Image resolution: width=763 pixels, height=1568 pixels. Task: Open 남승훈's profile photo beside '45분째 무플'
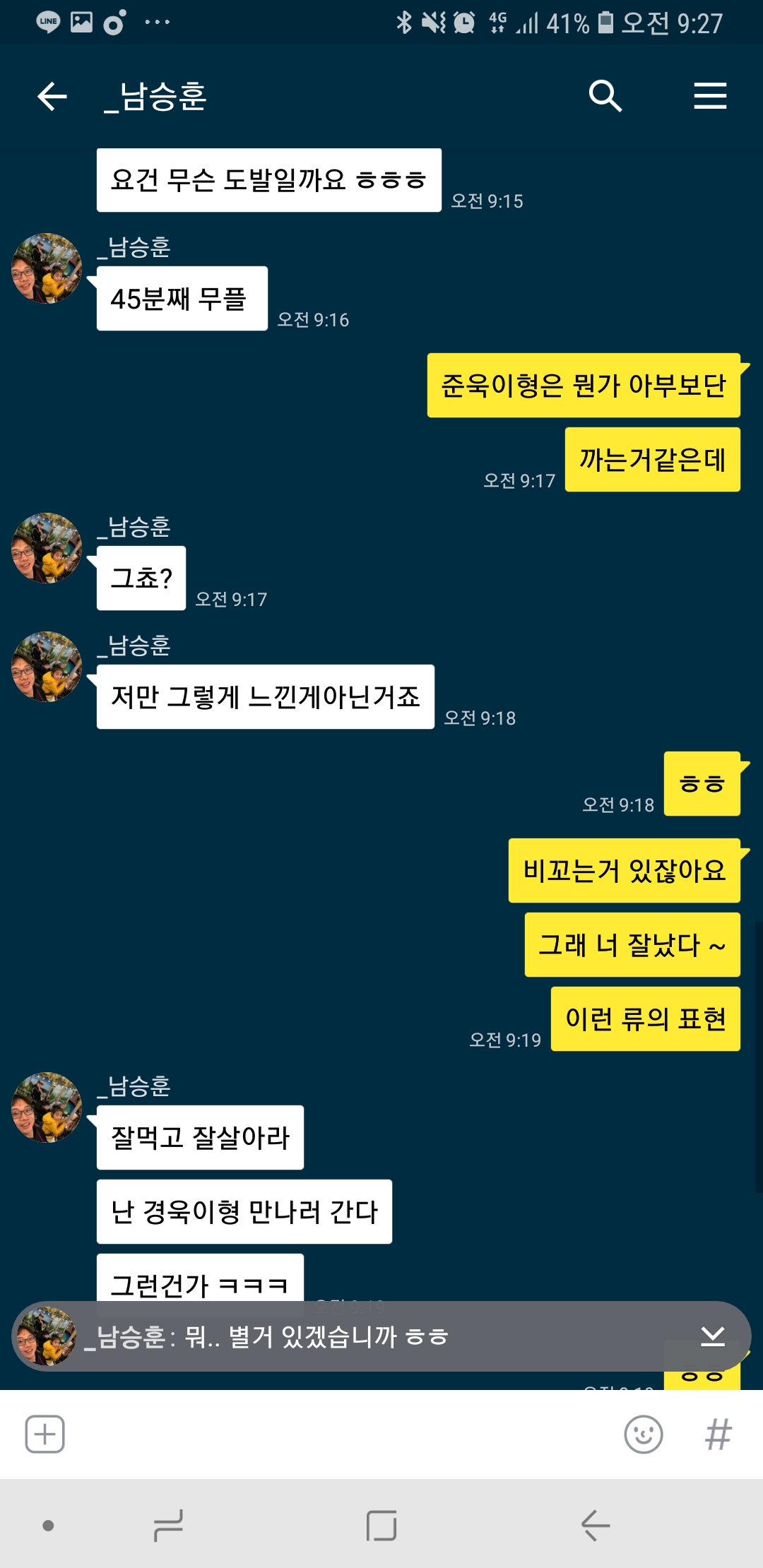tap(47, 268)
